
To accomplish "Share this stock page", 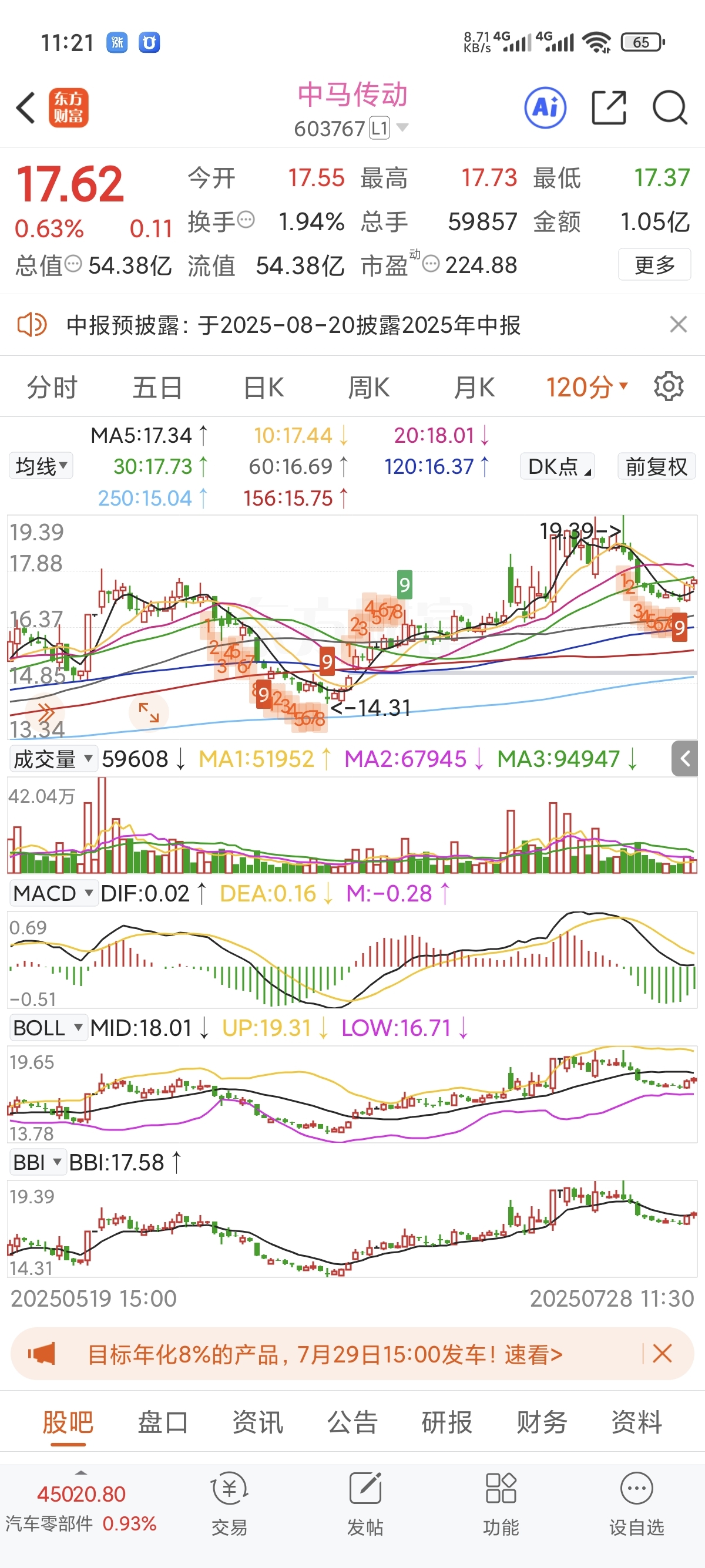I will (x=609, y=107).
